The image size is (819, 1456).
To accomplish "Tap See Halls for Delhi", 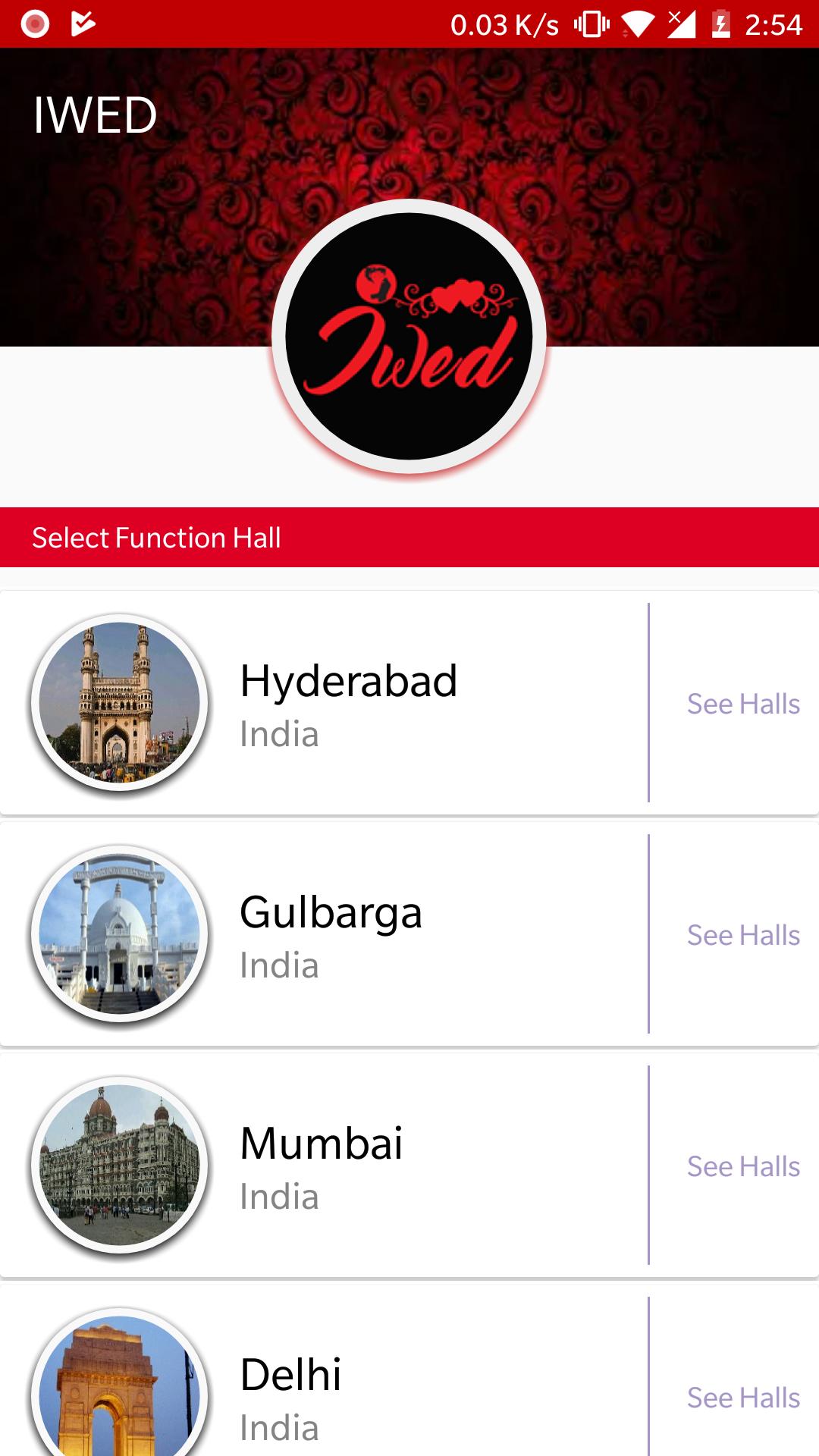I will coord(743,1398).
